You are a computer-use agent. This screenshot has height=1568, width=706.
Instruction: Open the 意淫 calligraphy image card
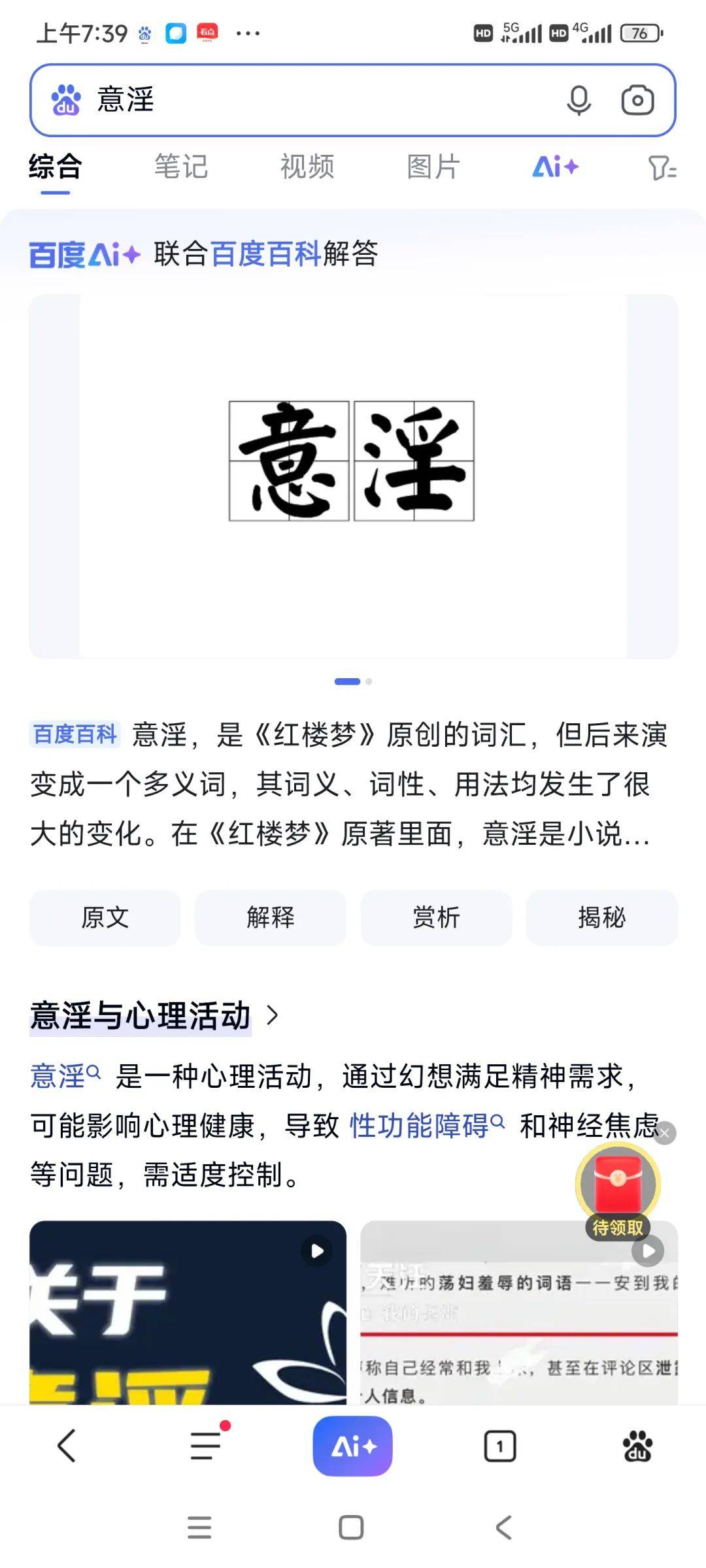[353, 476]
